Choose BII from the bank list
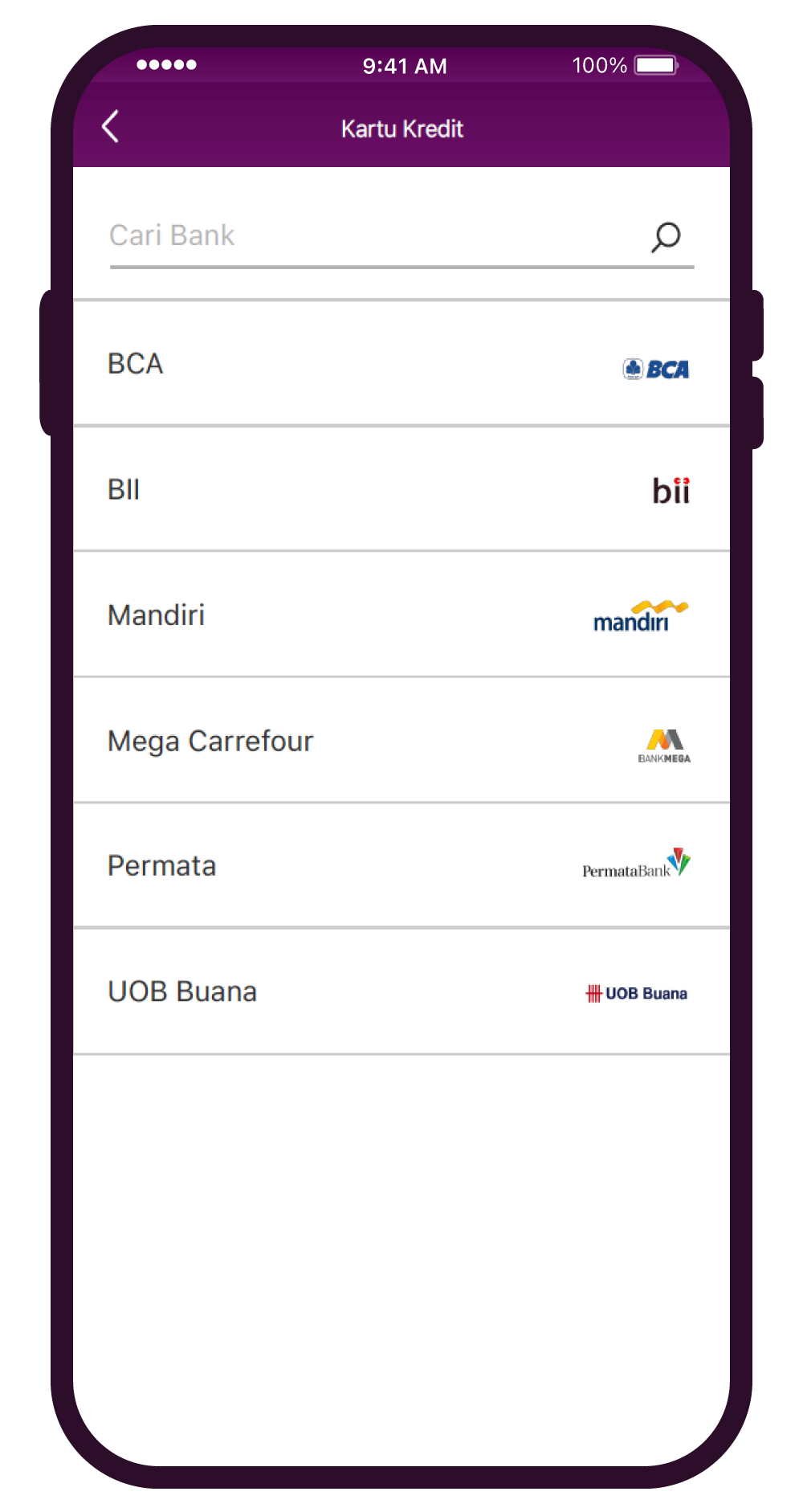This screenshot has height=1512, width=803. 401,489
